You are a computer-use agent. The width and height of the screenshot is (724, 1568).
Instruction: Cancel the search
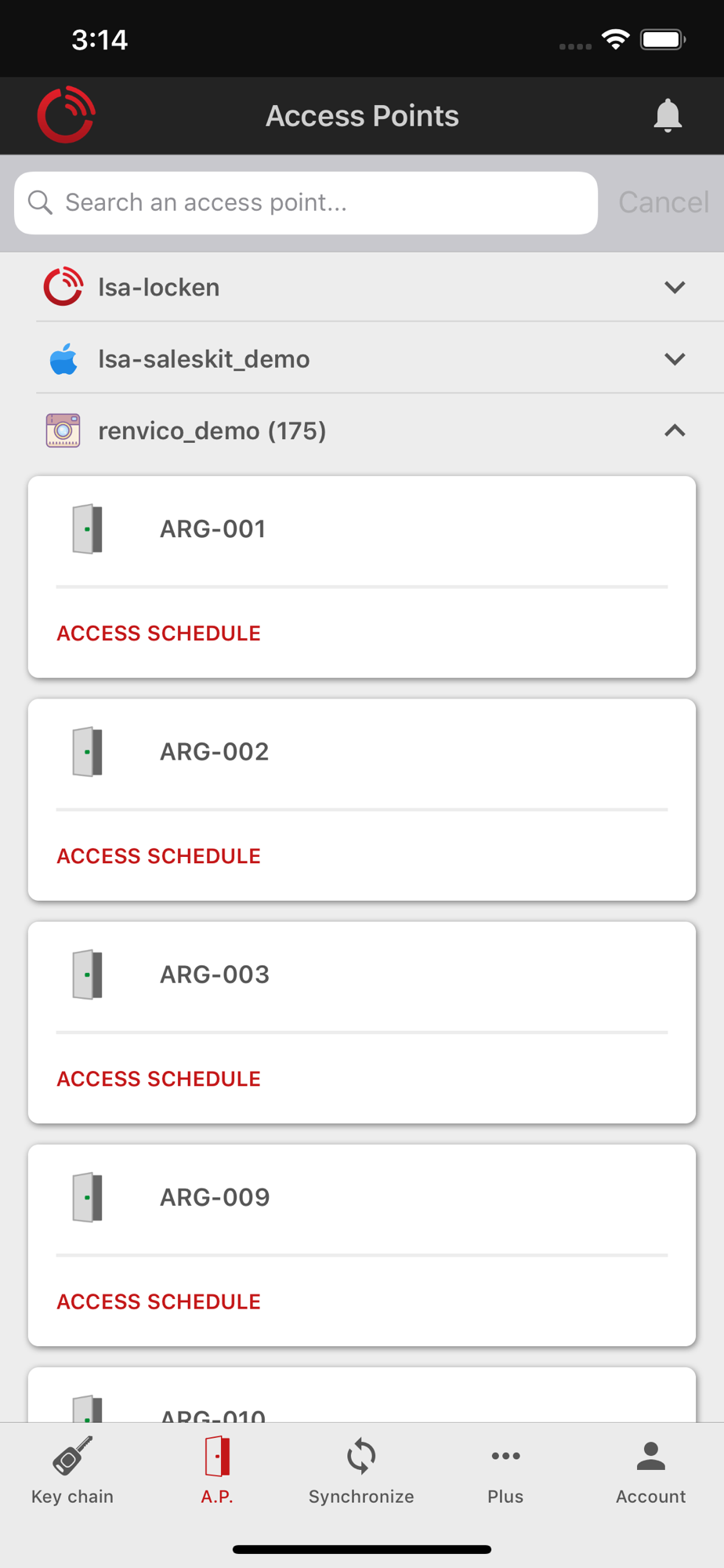663,202
